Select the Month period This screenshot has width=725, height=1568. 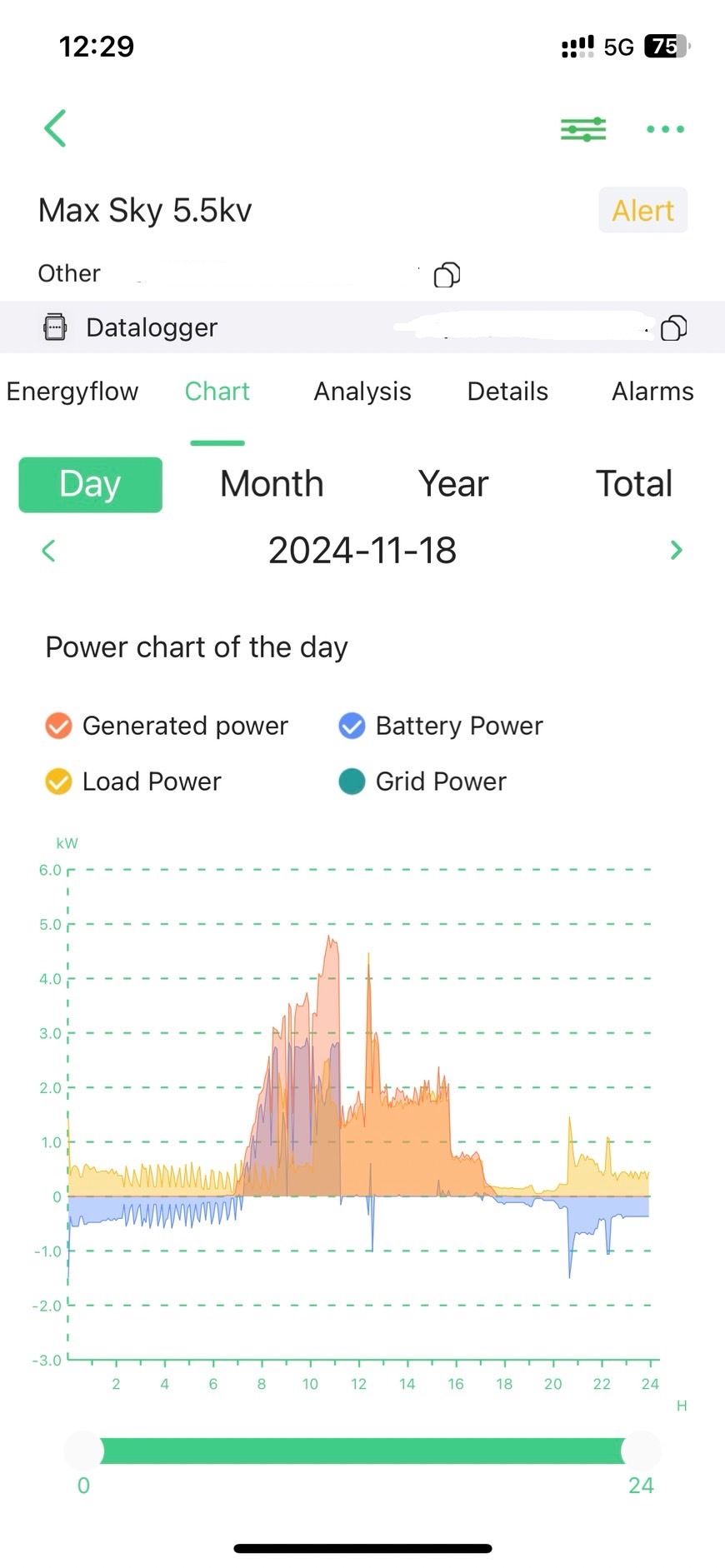point(272,484)
